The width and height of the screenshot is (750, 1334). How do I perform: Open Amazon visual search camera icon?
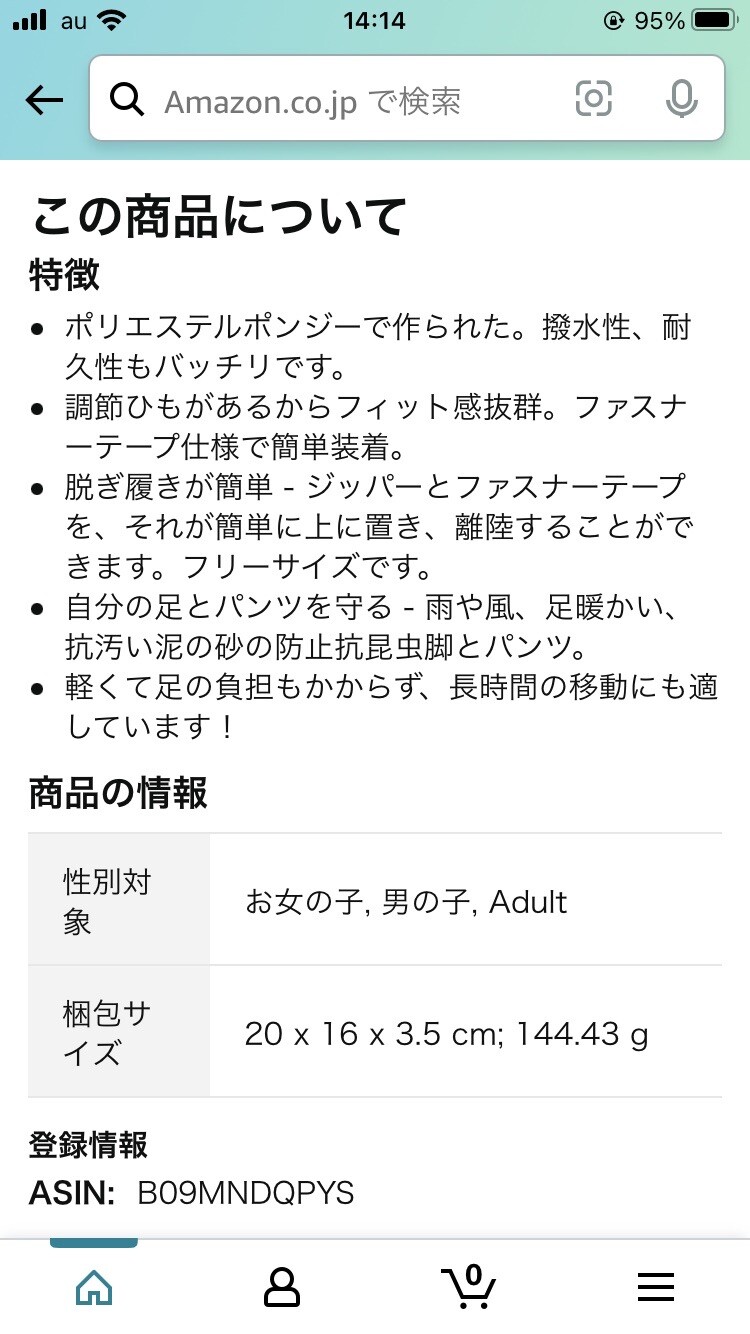coord(593,100)
